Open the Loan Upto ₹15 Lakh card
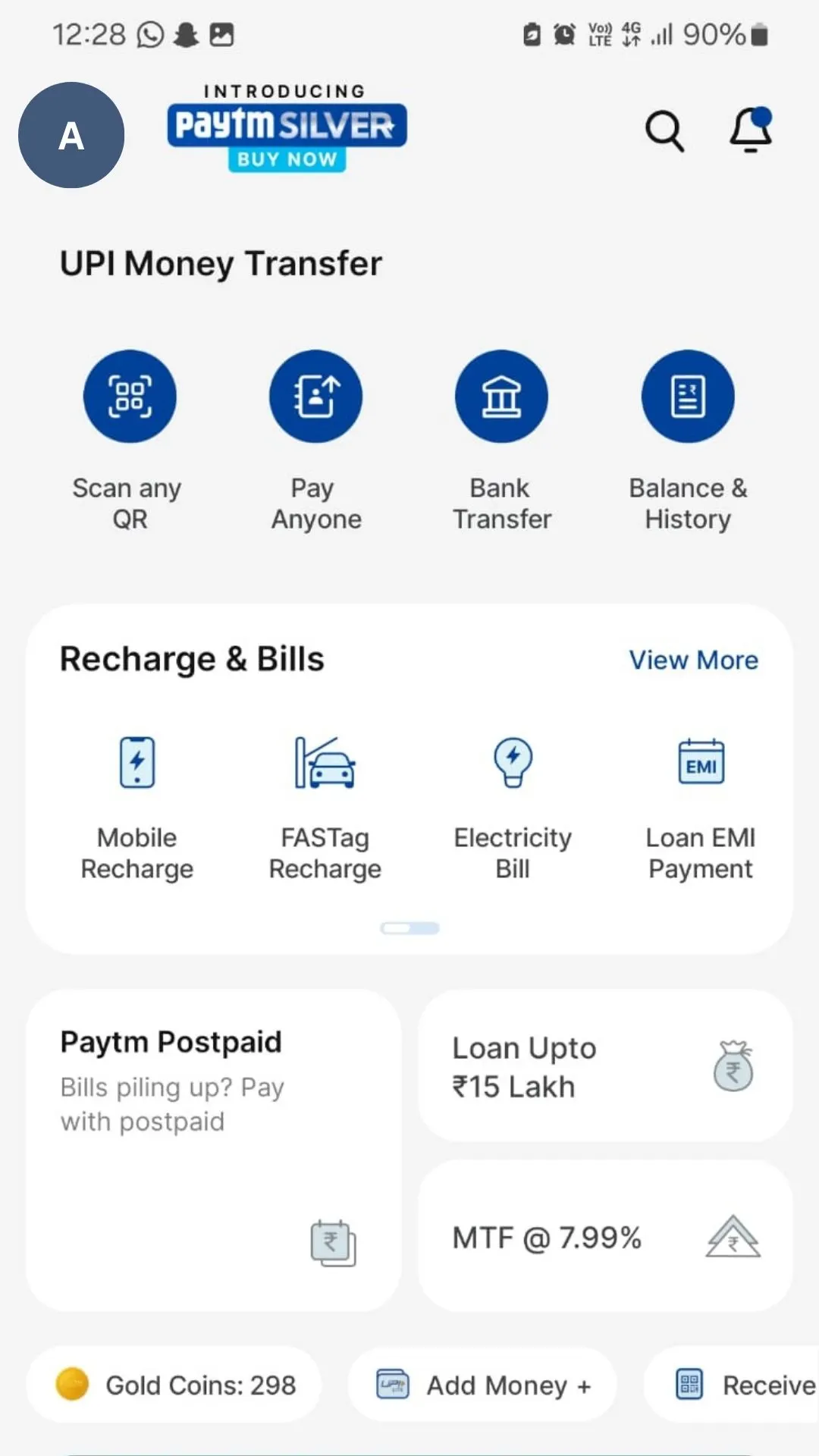 click(605, 1066)
